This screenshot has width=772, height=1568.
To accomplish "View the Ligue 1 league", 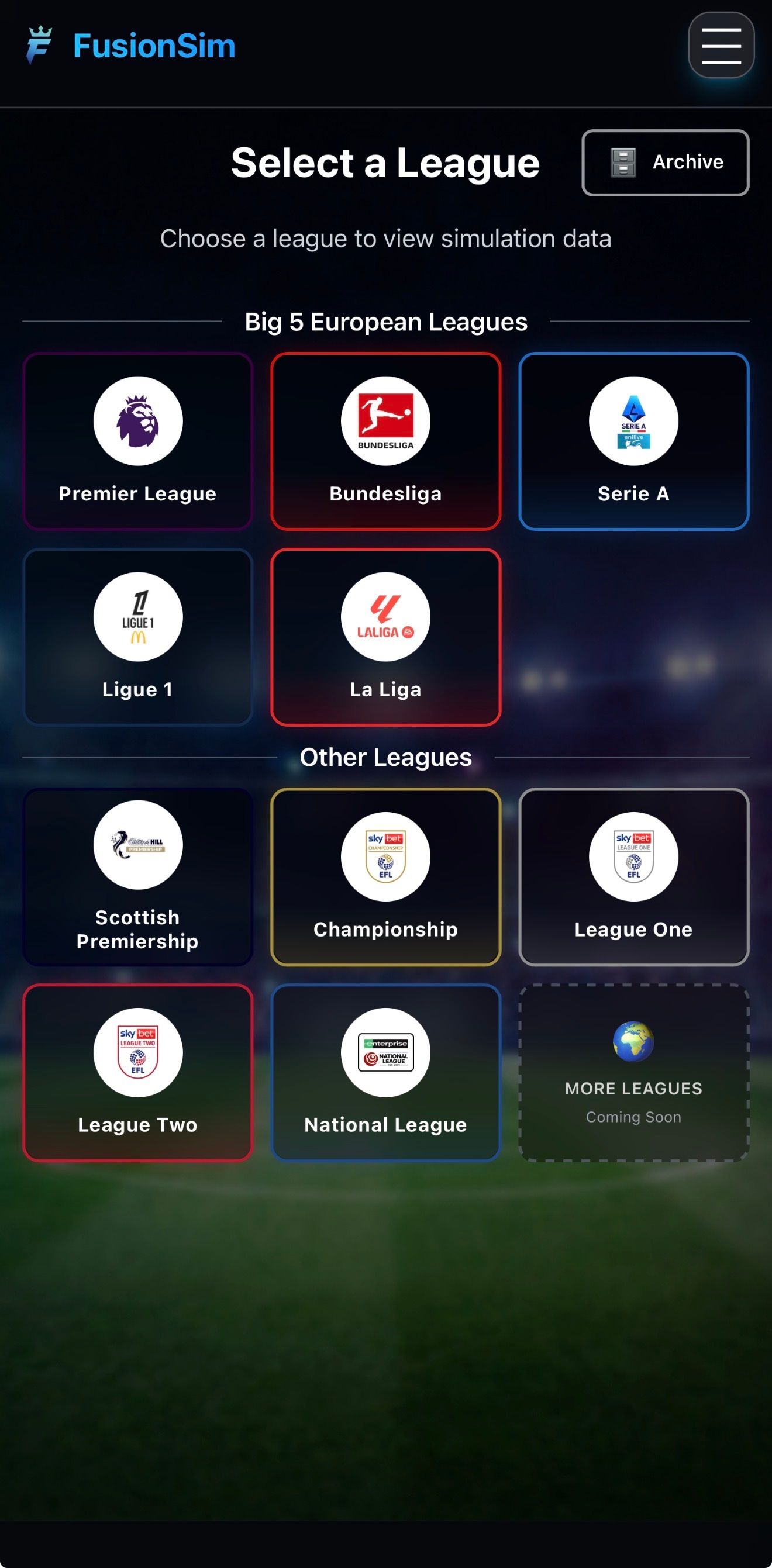I will [137, 637].
